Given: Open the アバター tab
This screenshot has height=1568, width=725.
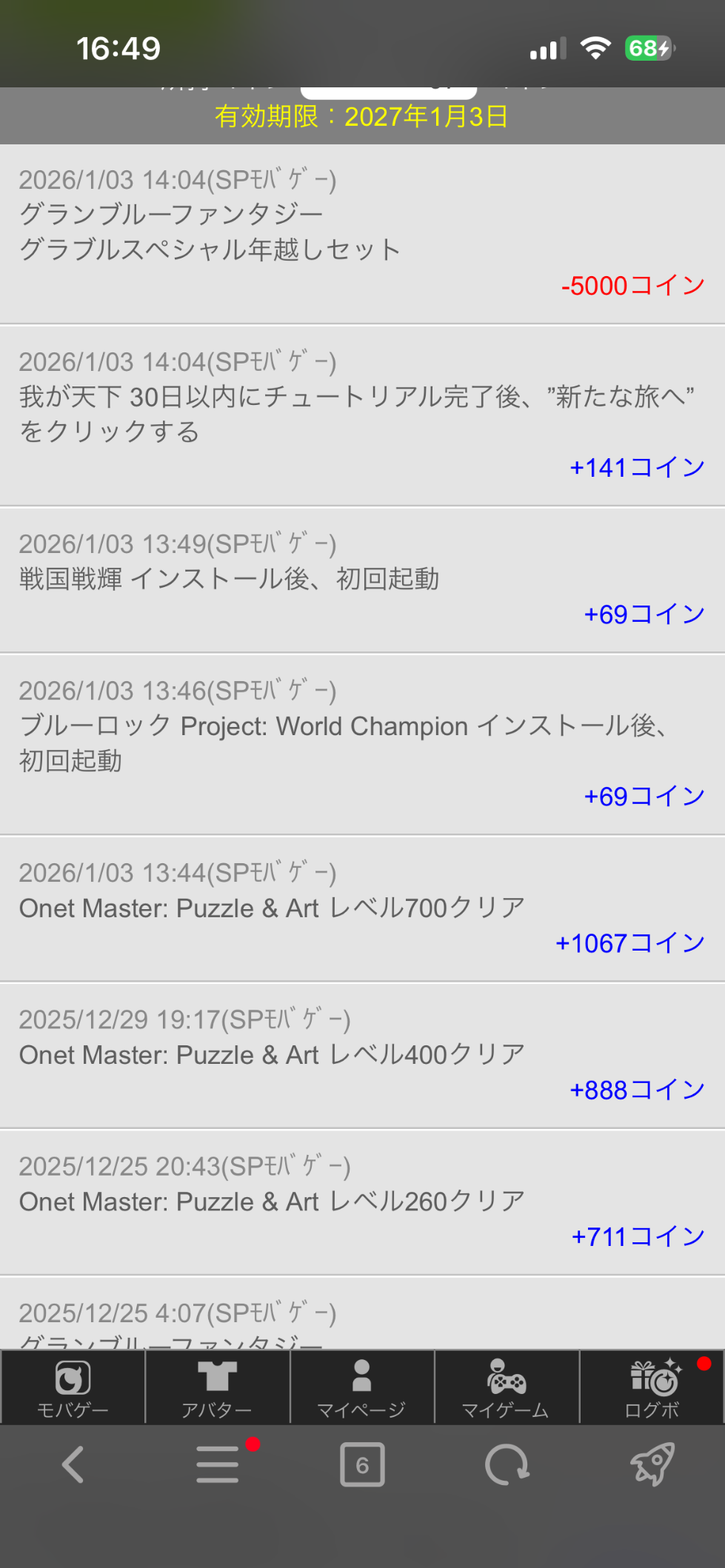Looking at the screenshot, I should [x=217, y=1387].
